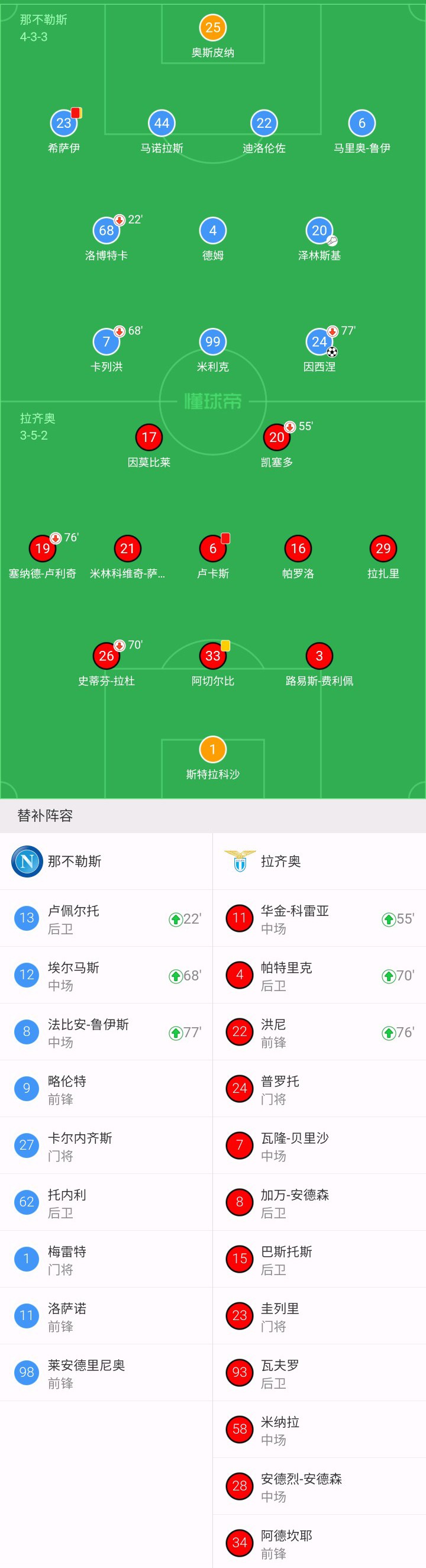View player 17 因莫比莱's details
The image size is (426, 1568).
point(149,438)
